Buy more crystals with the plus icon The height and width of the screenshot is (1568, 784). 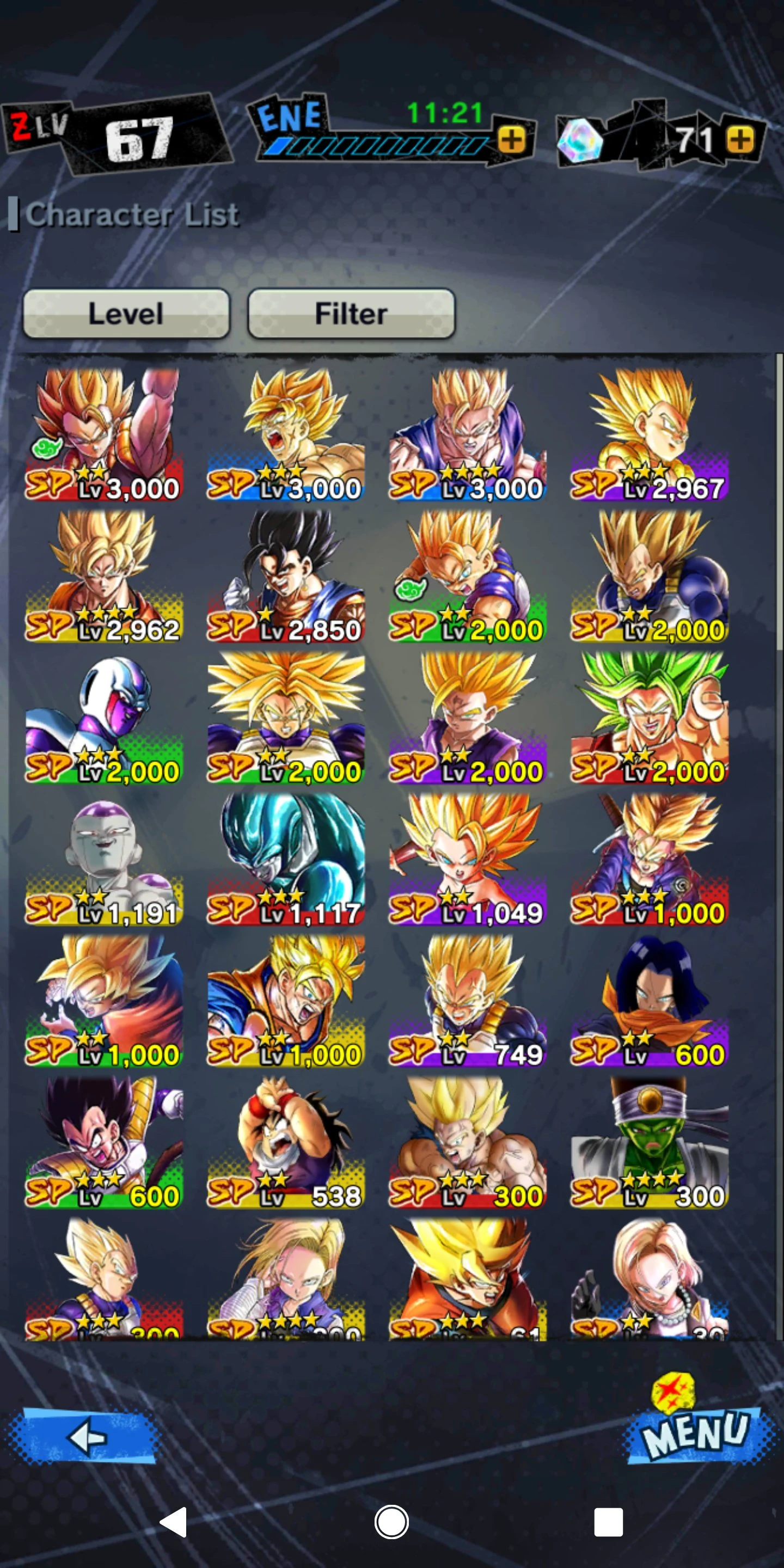[x=739, y=140]
